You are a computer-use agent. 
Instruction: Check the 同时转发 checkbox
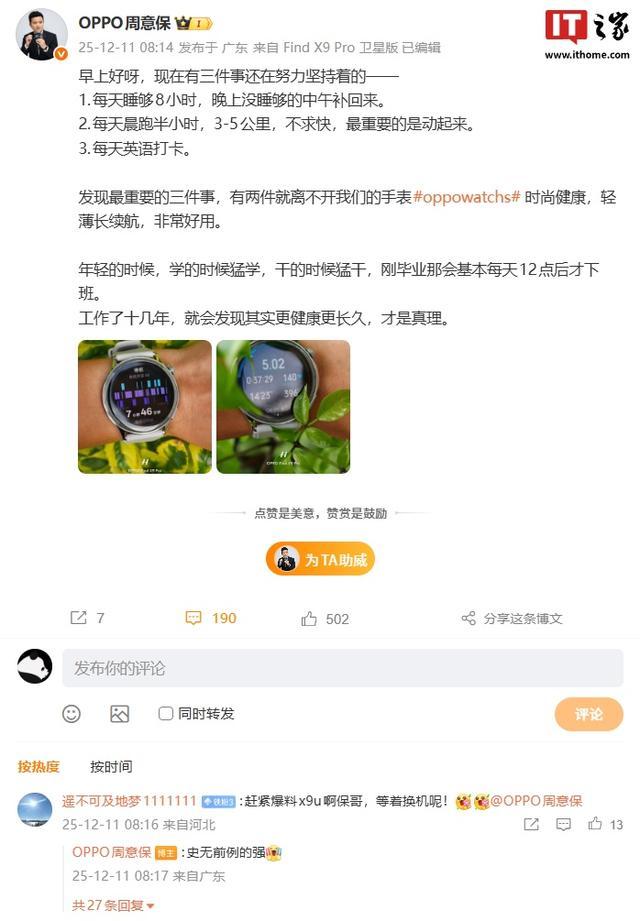click(x=166, y=714)
